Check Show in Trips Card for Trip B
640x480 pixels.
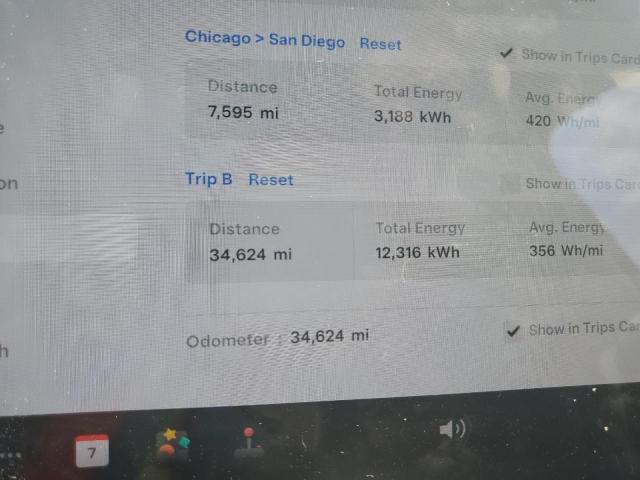(x=511, y=184)
